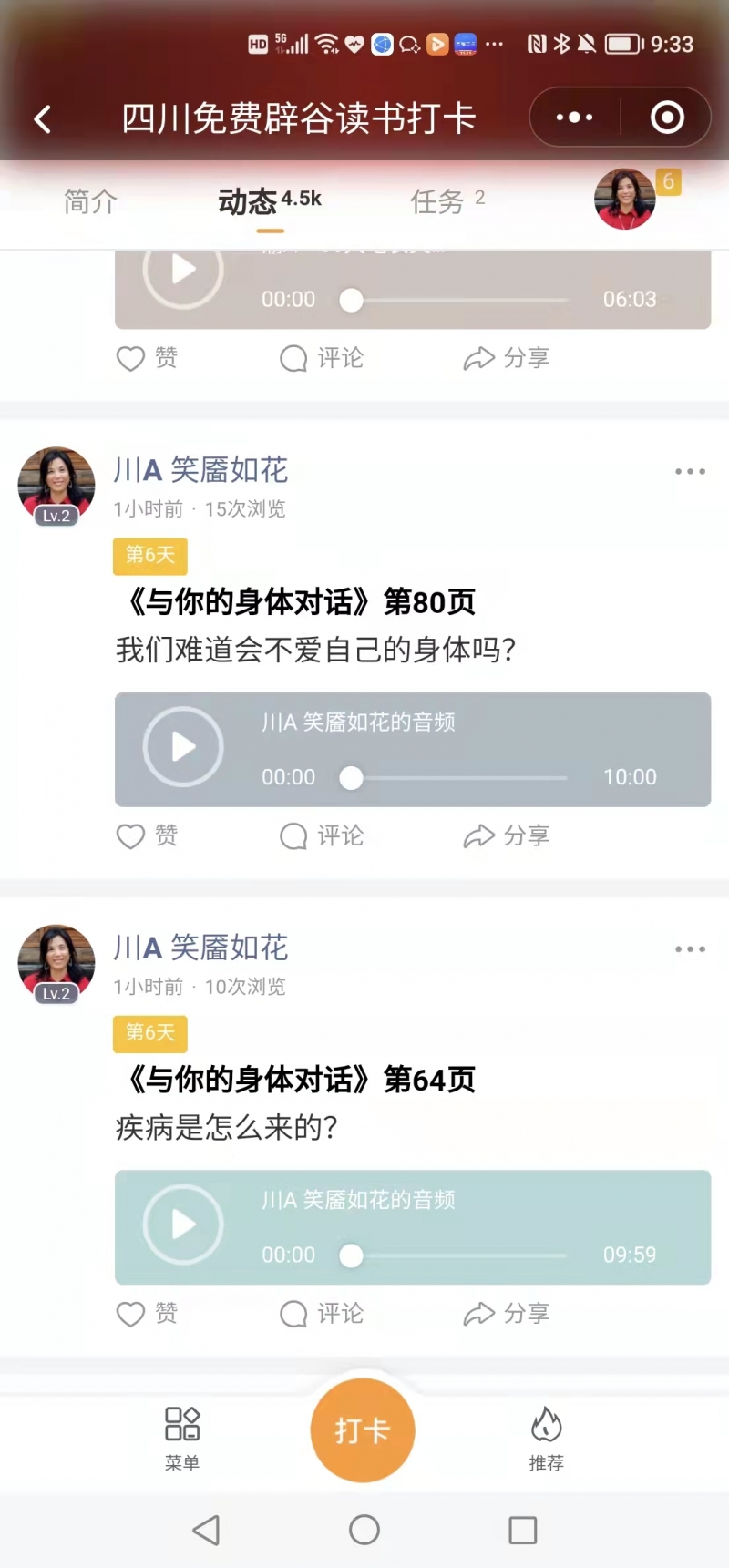Go to the system home screen
The height and width of the screenshot is (1568, 729).
tap(364, 1530)
